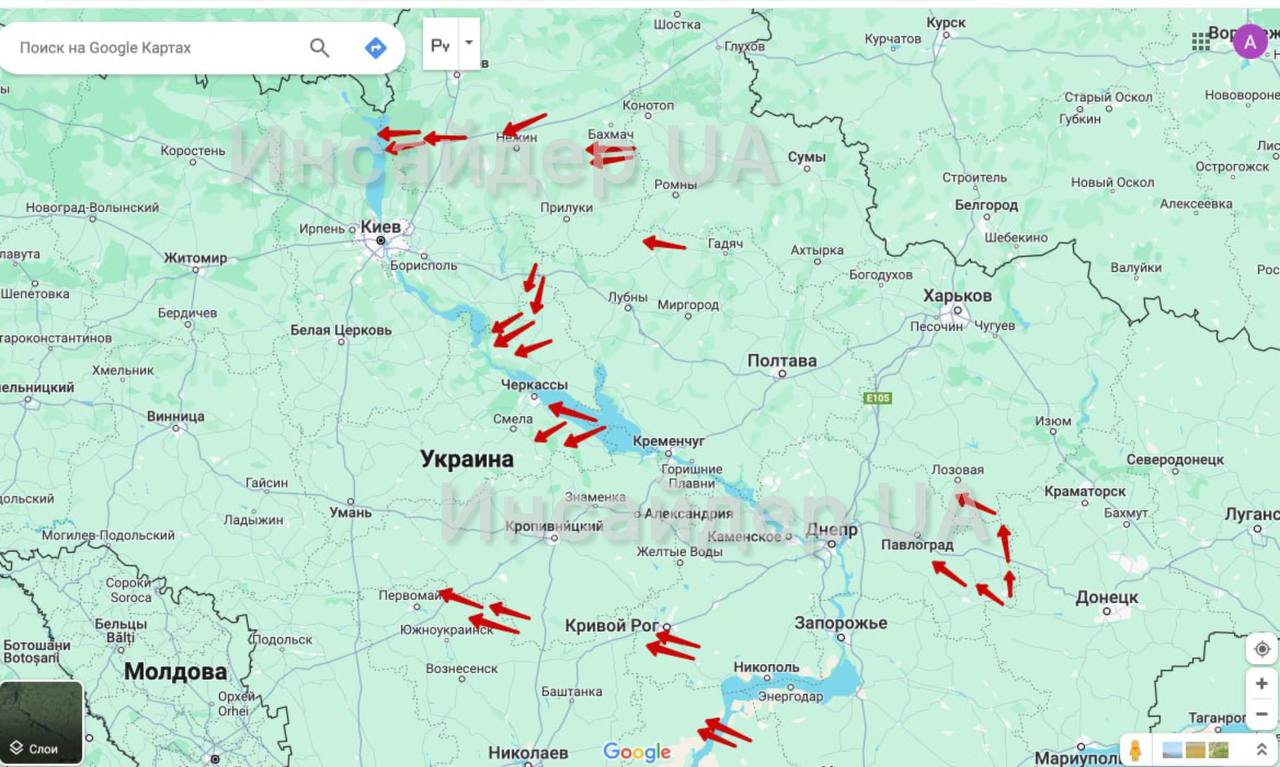Select the Street View pegman
The image size is (1280, 767).
[x=1136, y=749]
